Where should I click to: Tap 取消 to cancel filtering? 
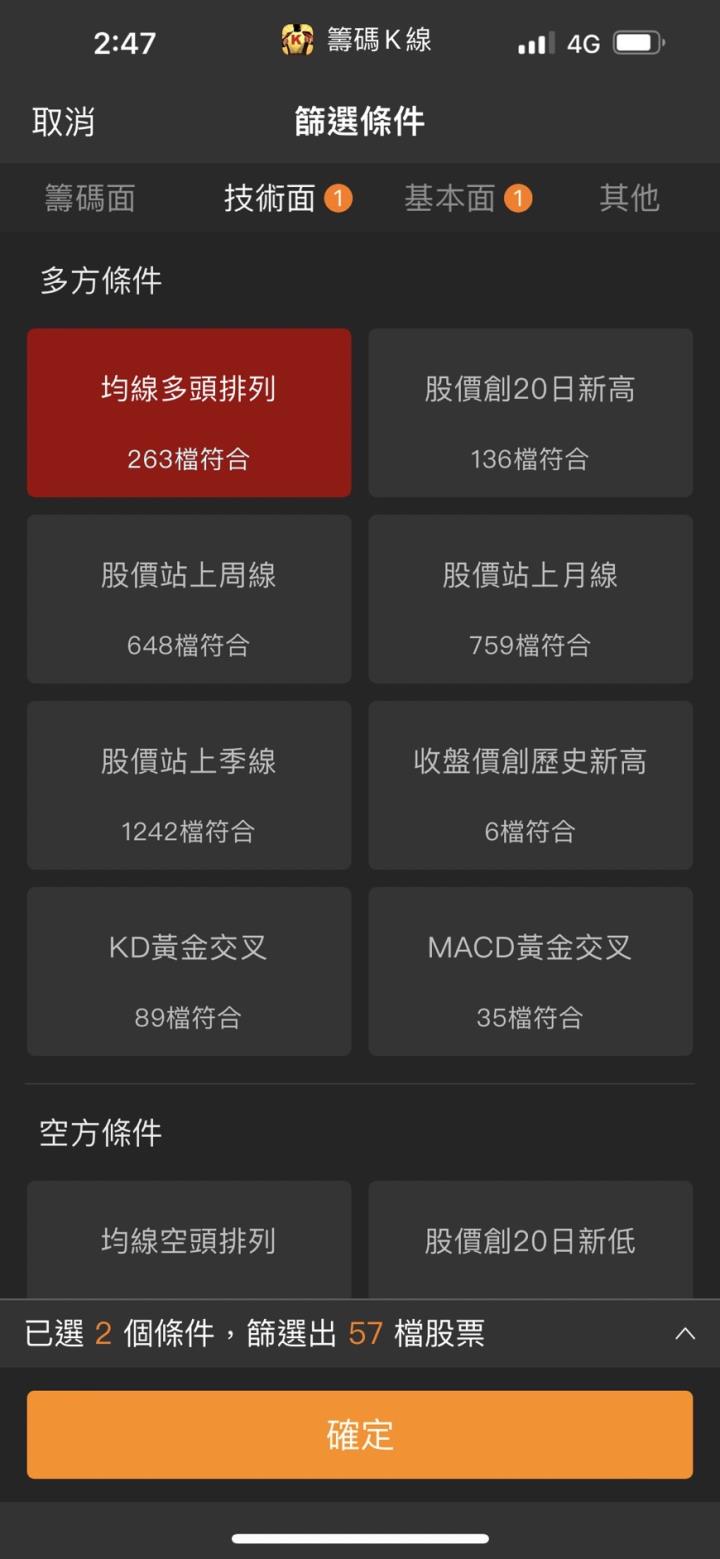click(62, 122)
